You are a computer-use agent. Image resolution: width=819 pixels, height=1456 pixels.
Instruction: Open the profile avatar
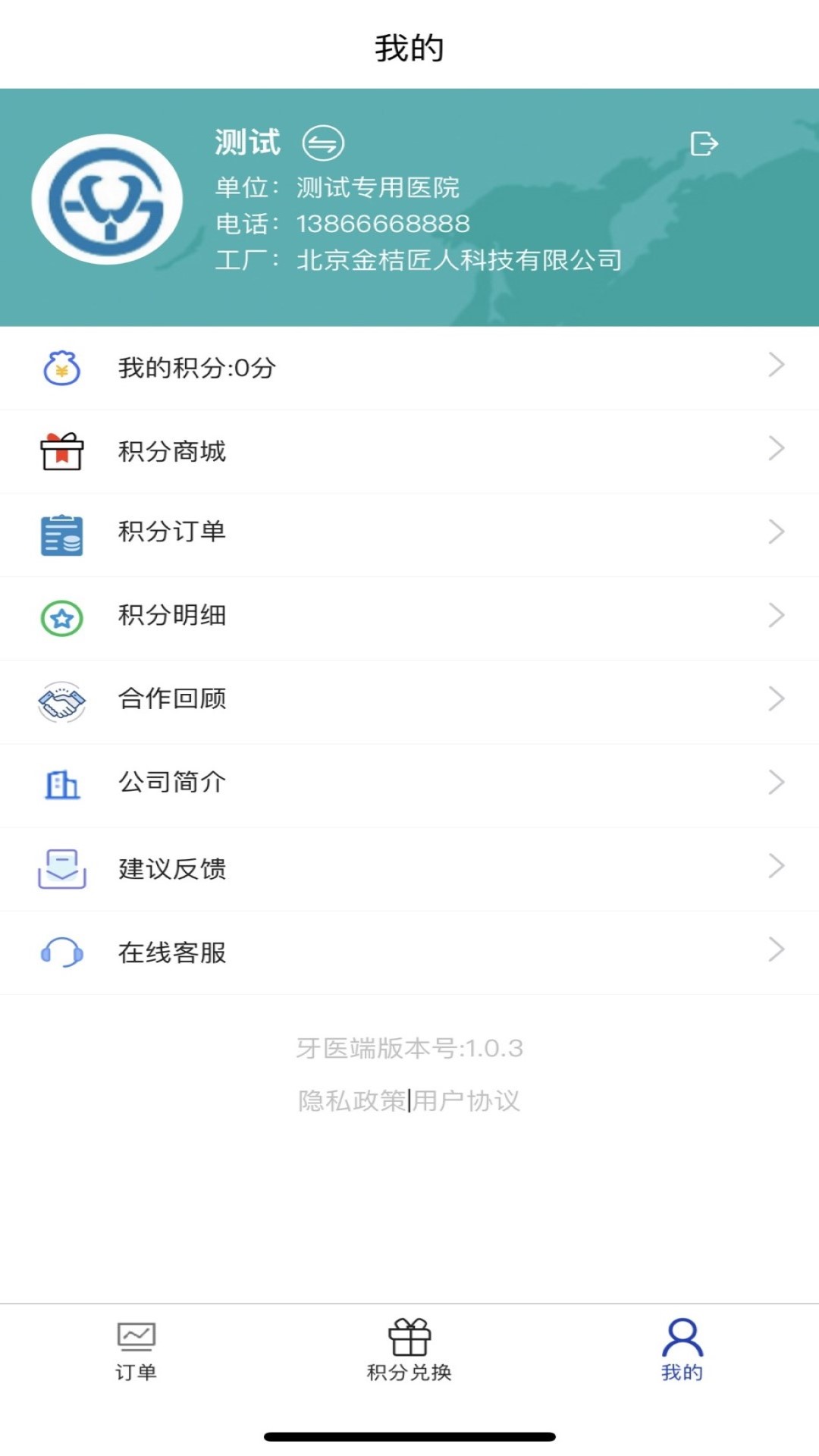pos(107,199)
